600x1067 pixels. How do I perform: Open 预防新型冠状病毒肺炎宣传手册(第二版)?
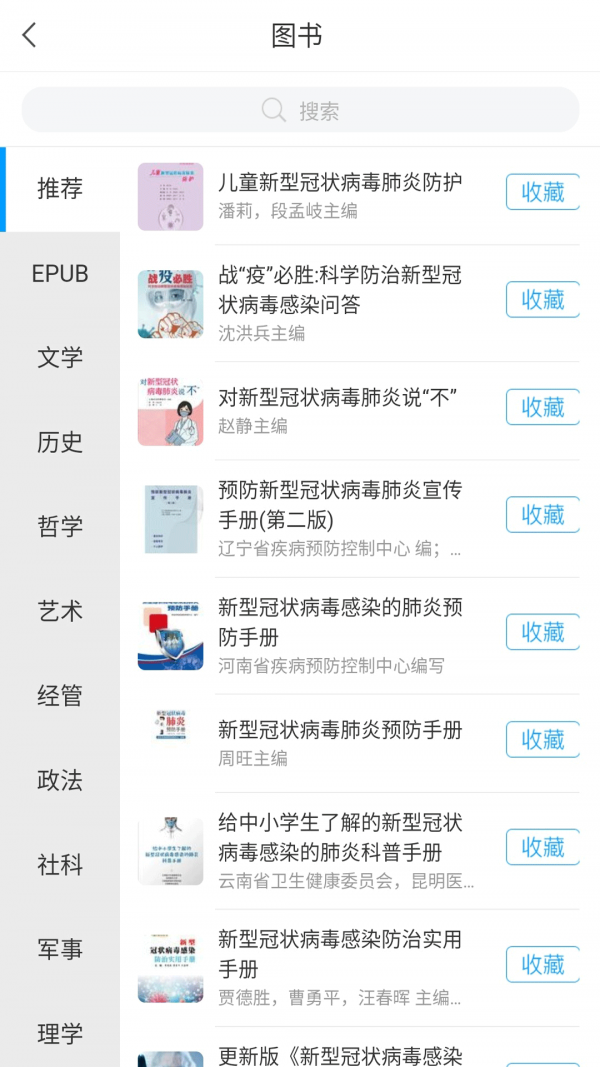click(340, 505)
